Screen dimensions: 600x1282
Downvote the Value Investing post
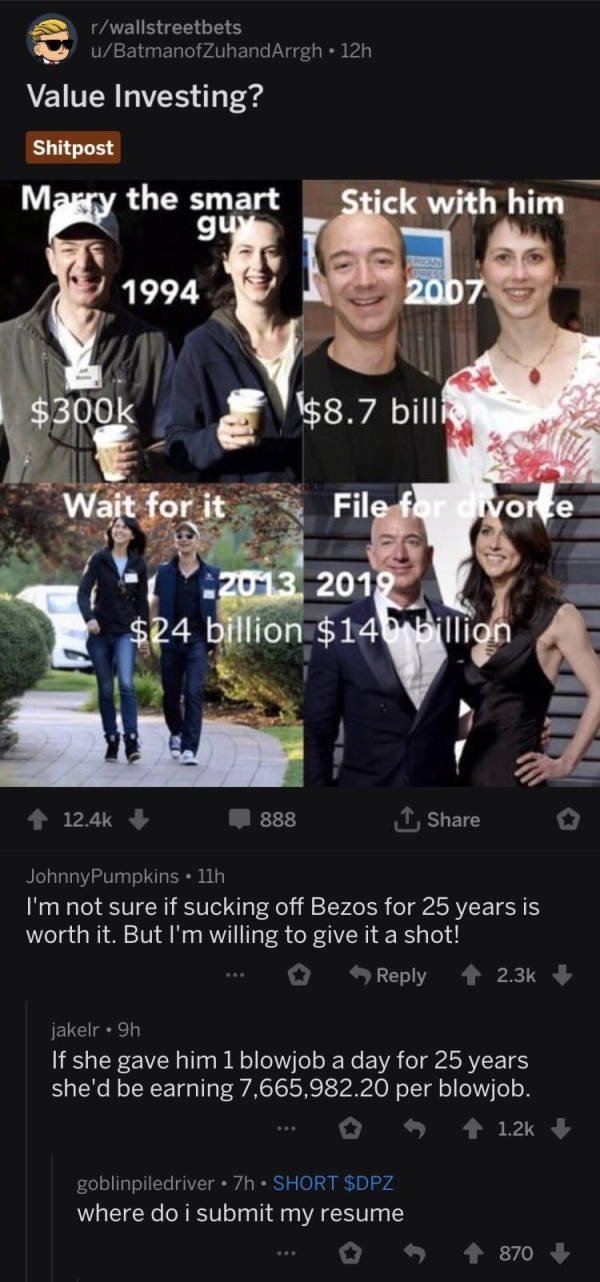click(139, 820)
